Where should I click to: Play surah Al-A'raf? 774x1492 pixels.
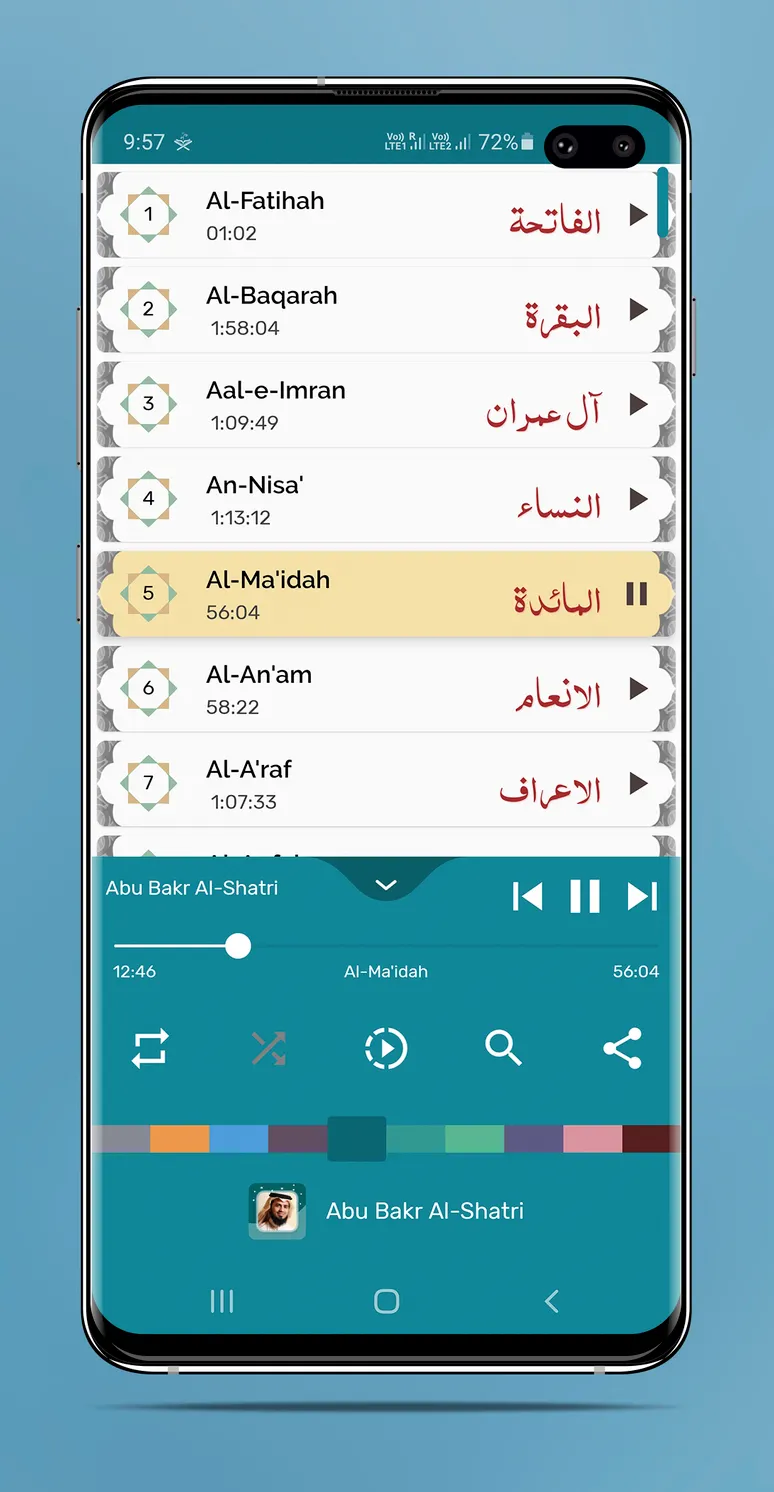(x=638, y=783)
